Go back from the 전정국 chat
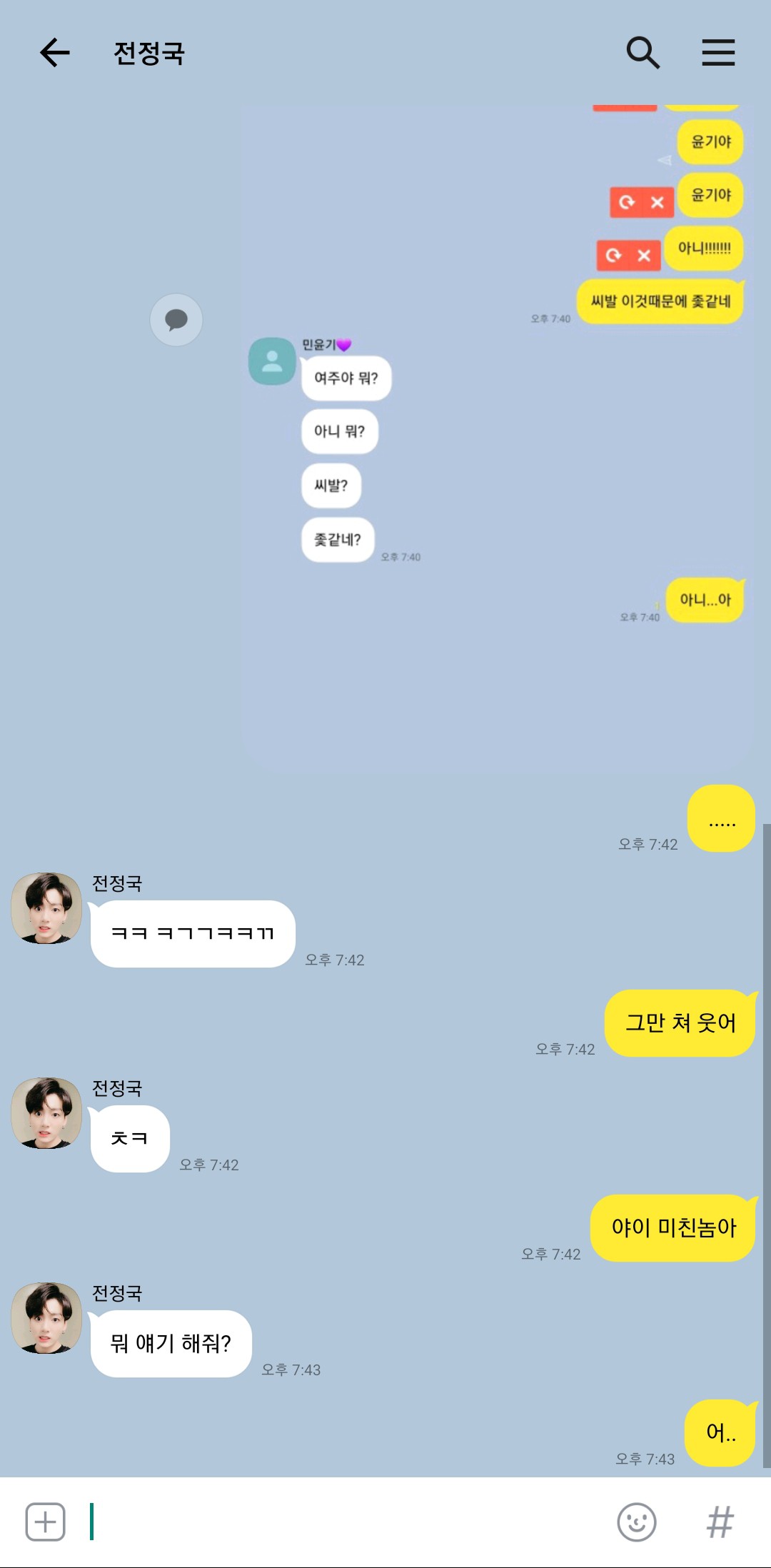771x1568 pixels. pyautogui.click(x=54, y=52)
